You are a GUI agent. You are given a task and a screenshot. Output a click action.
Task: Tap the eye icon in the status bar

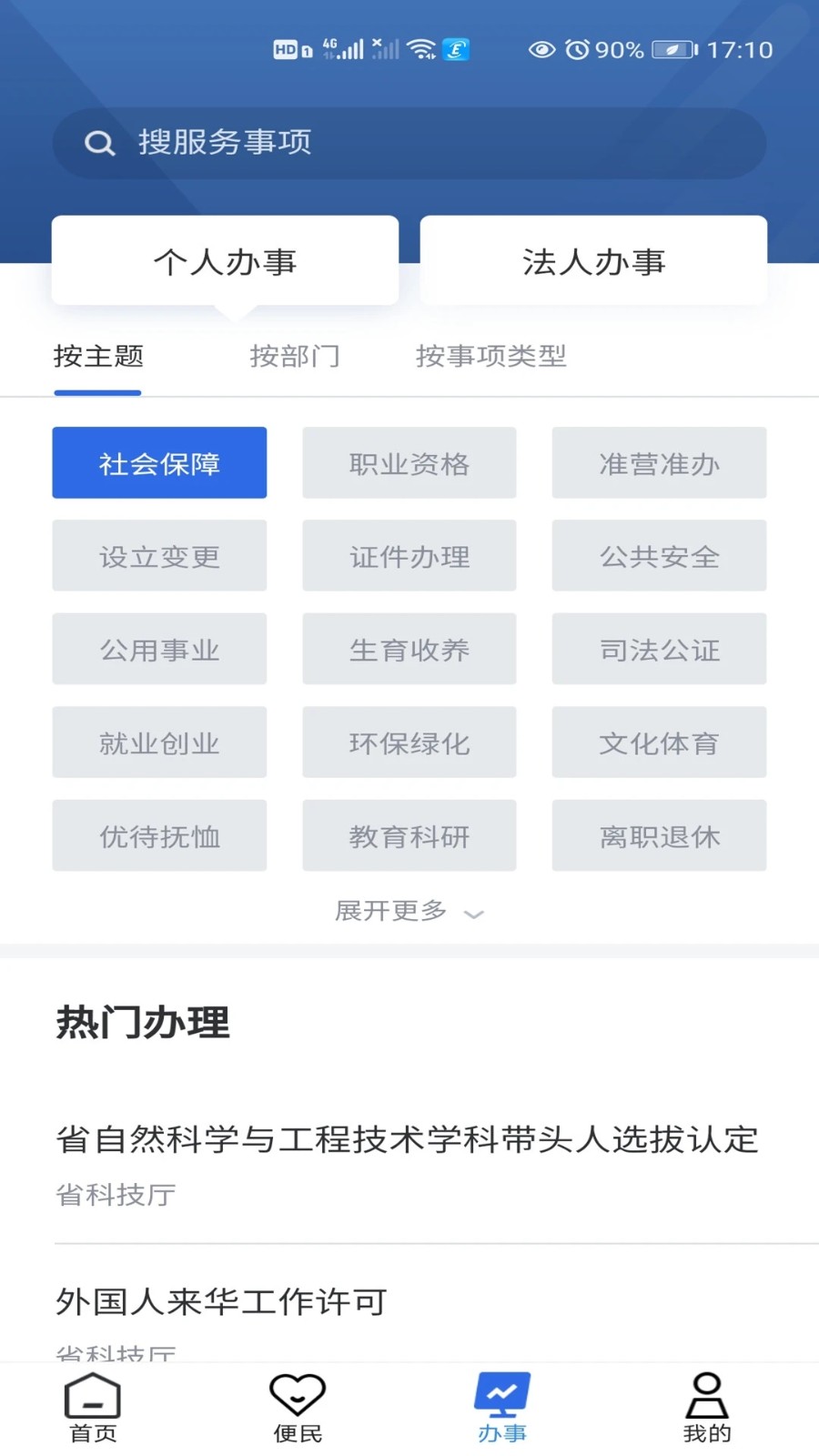[542, 50]
